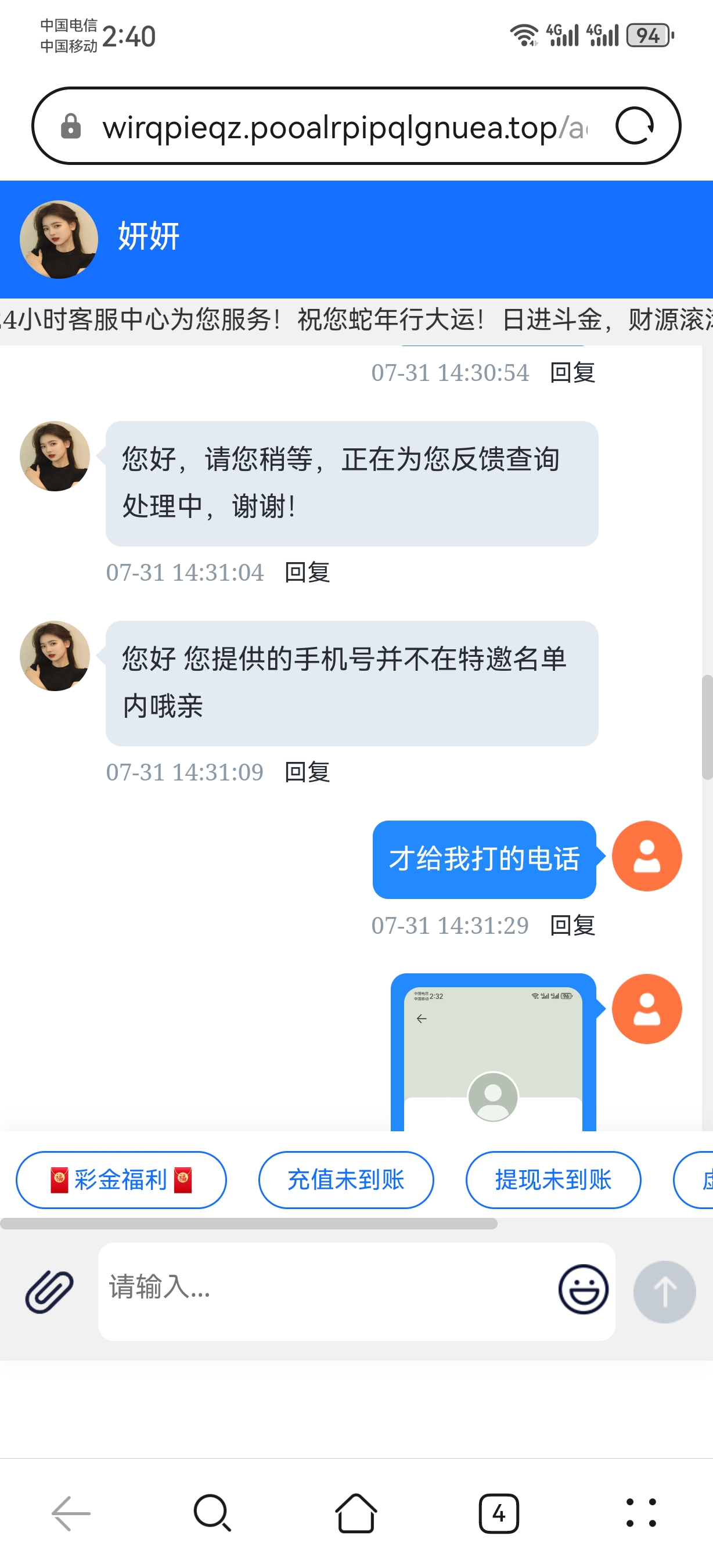The height and width of the screenshot is (1568, 713).
Task: Reply to the 14:30:54 message
Action: point(572,372)
